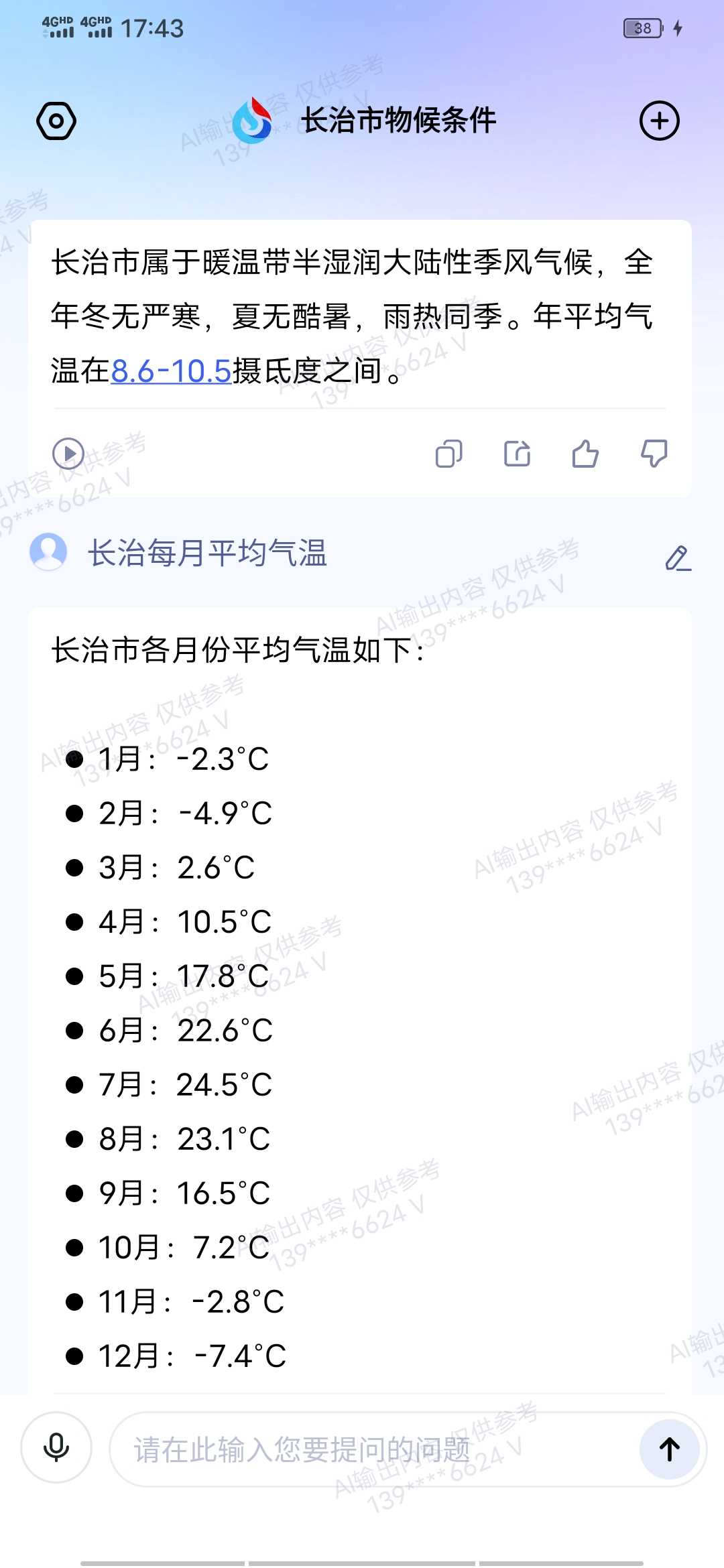The width and height of the screenshot is (724, 1568).
Task: Edit the question 长治每月平均气温
Action: [x=678, y=558]
